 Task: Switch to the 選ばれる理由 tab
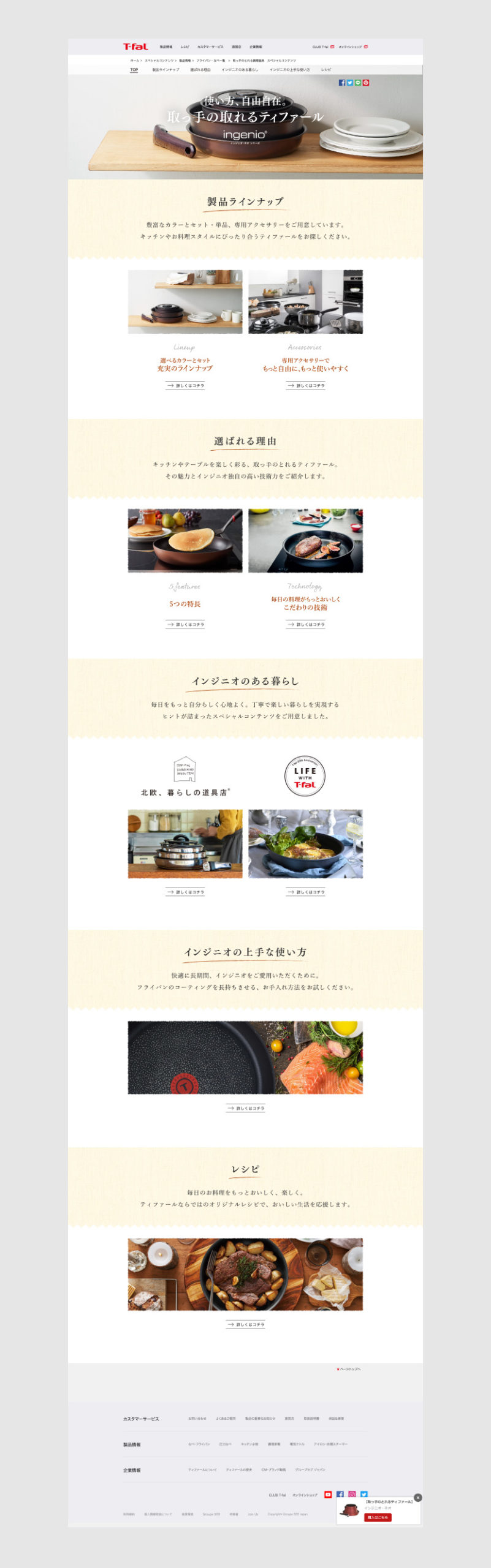[x=200, y=70]
